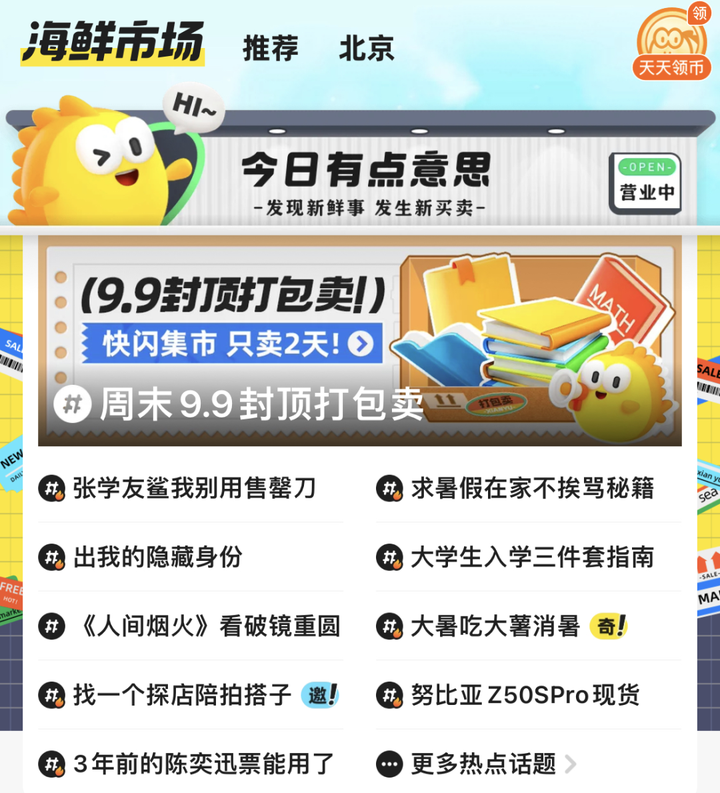The height and width of the screenshot is (793, 720).
Task: Open topic 出我的隐藏身份
Action: (x=157, y=557)
